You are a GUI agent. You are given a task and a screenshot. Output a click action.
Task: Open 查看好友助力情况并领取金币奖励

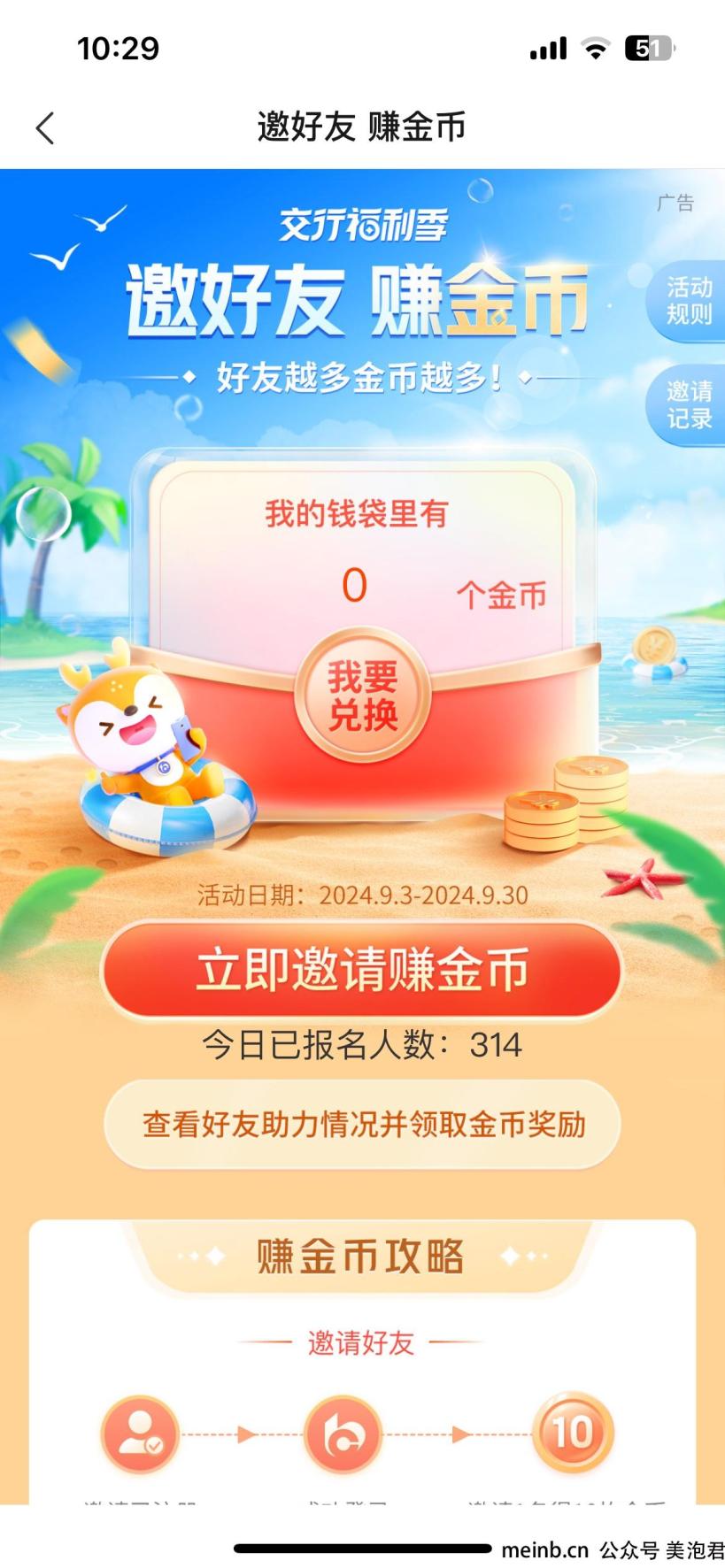[362, 1125]
